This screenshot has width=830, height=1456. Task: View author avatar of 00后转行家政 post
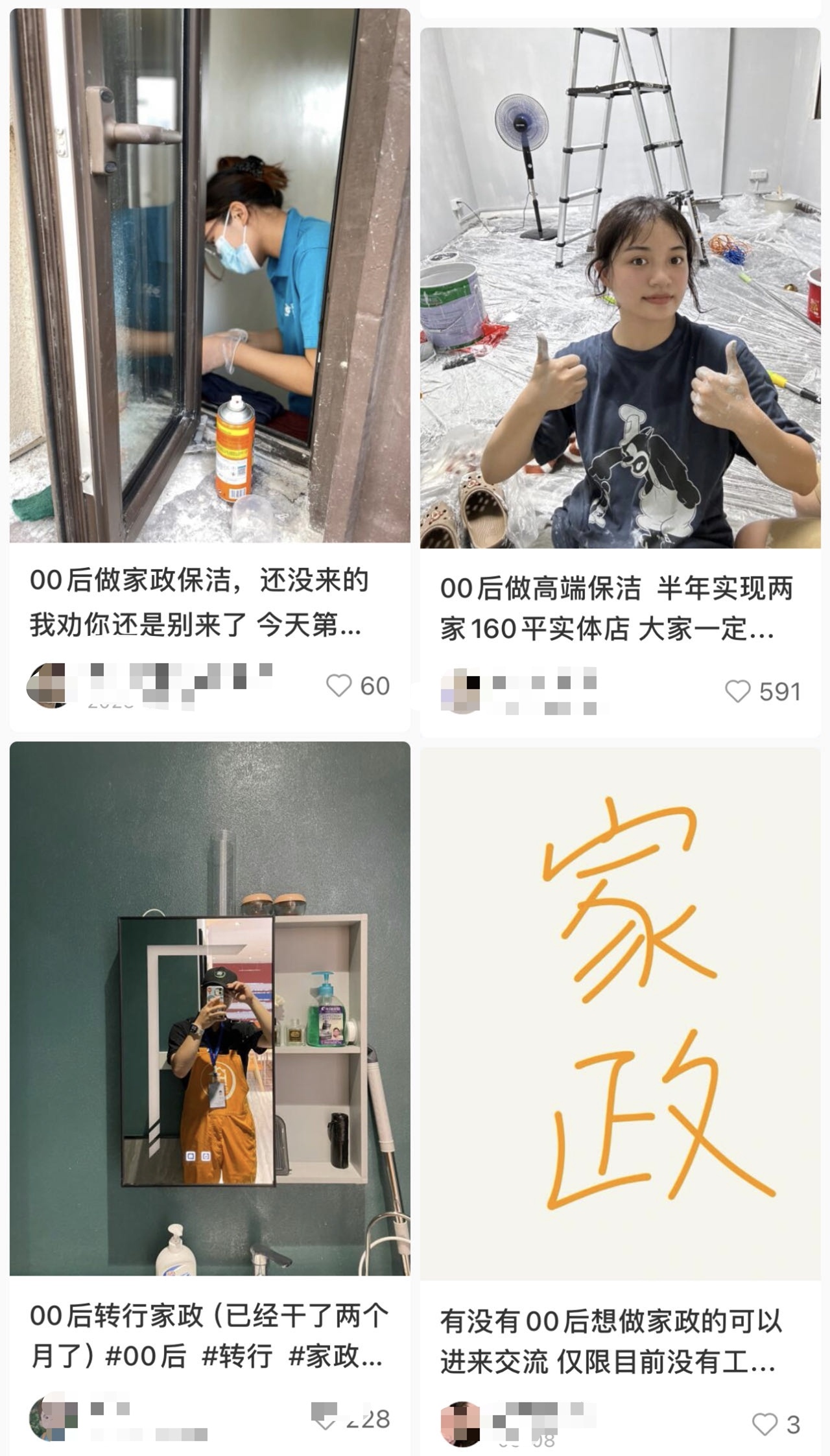pyautogui.click(x=51, y=1417)
